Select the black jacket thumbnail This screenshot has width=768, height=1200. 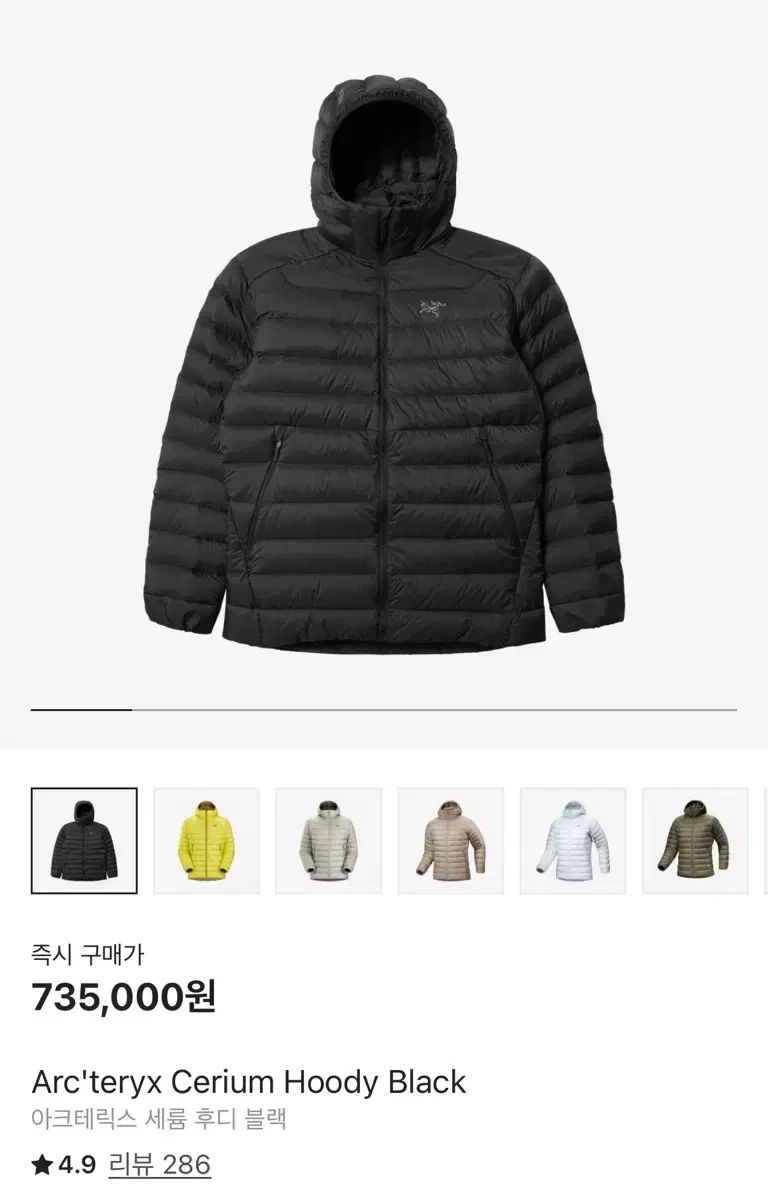[84, 840]
